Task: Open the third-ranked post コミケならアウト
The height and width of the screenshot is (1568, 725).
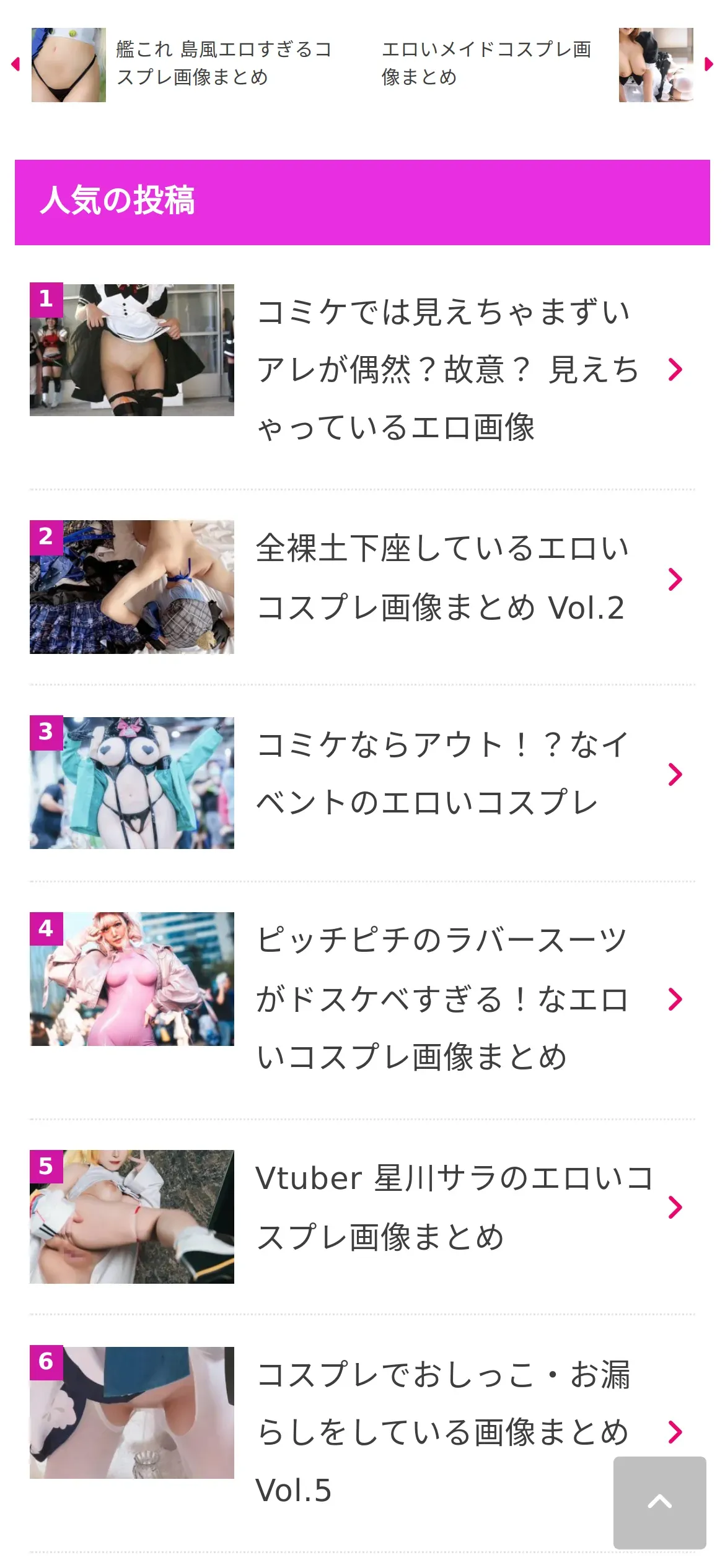Action: [x=441, y=773]
